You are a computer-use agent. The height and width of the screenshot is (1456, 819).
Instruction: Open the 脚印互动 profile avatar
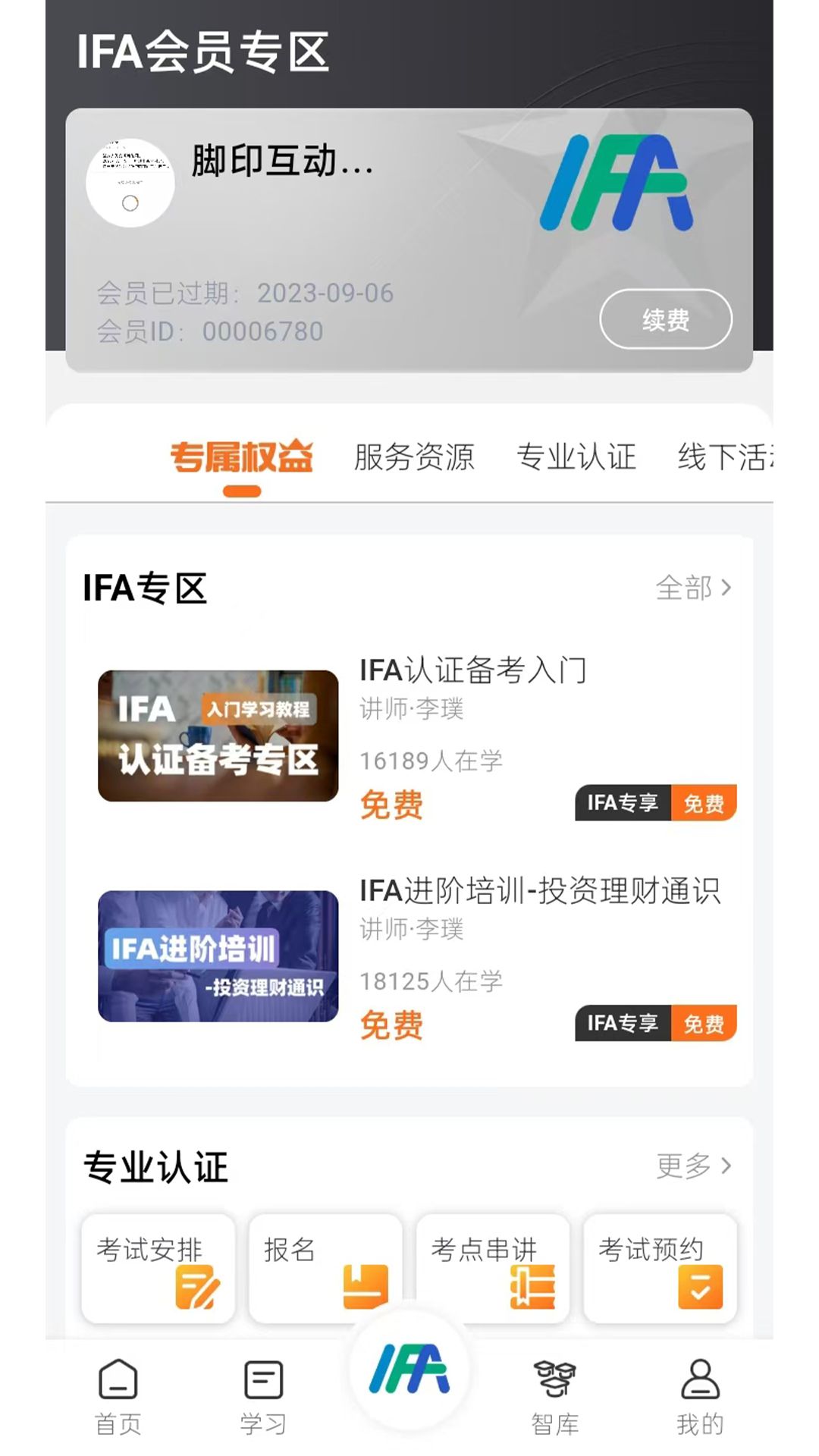point(130,183)
